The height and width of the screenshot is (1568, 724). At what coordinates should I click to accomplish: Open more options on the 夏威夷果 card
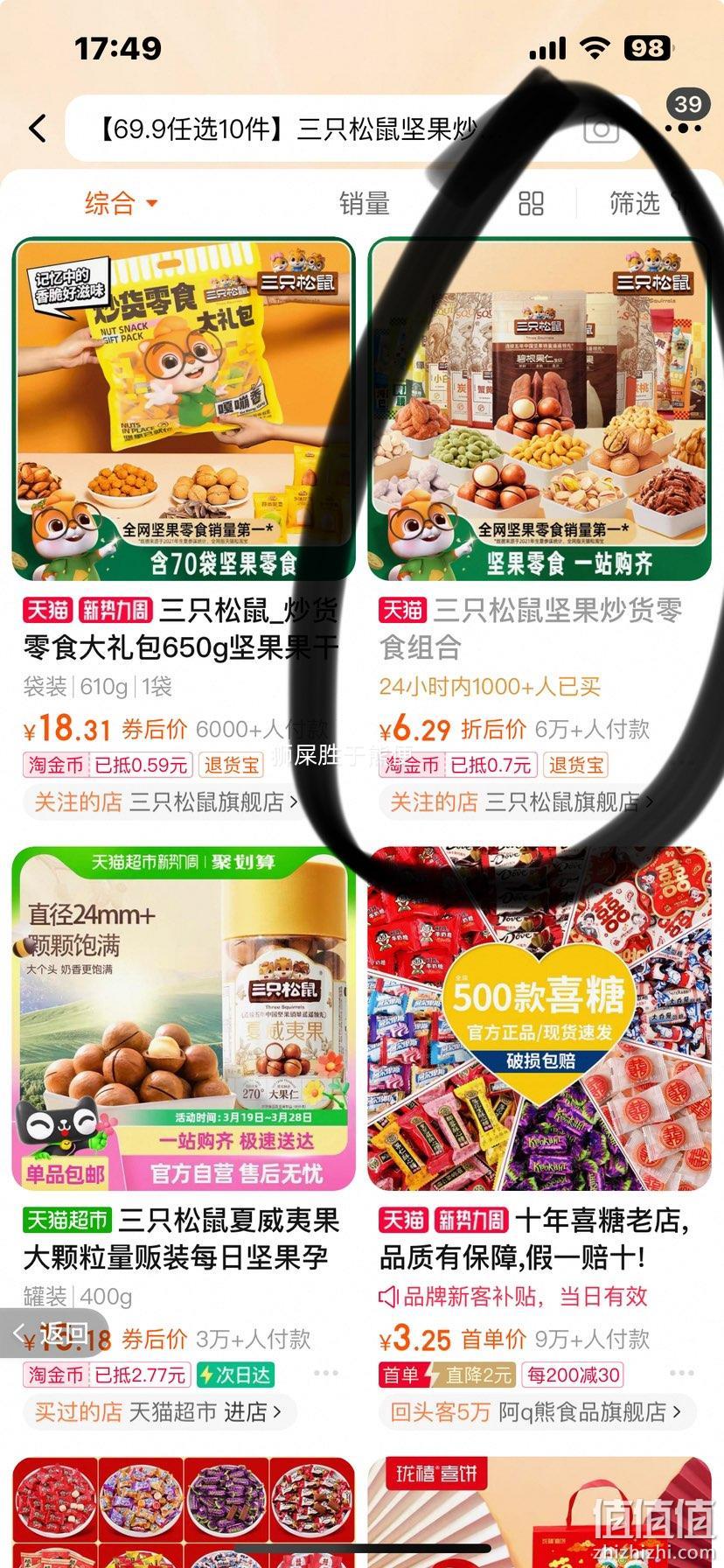tap(326, 1374)
